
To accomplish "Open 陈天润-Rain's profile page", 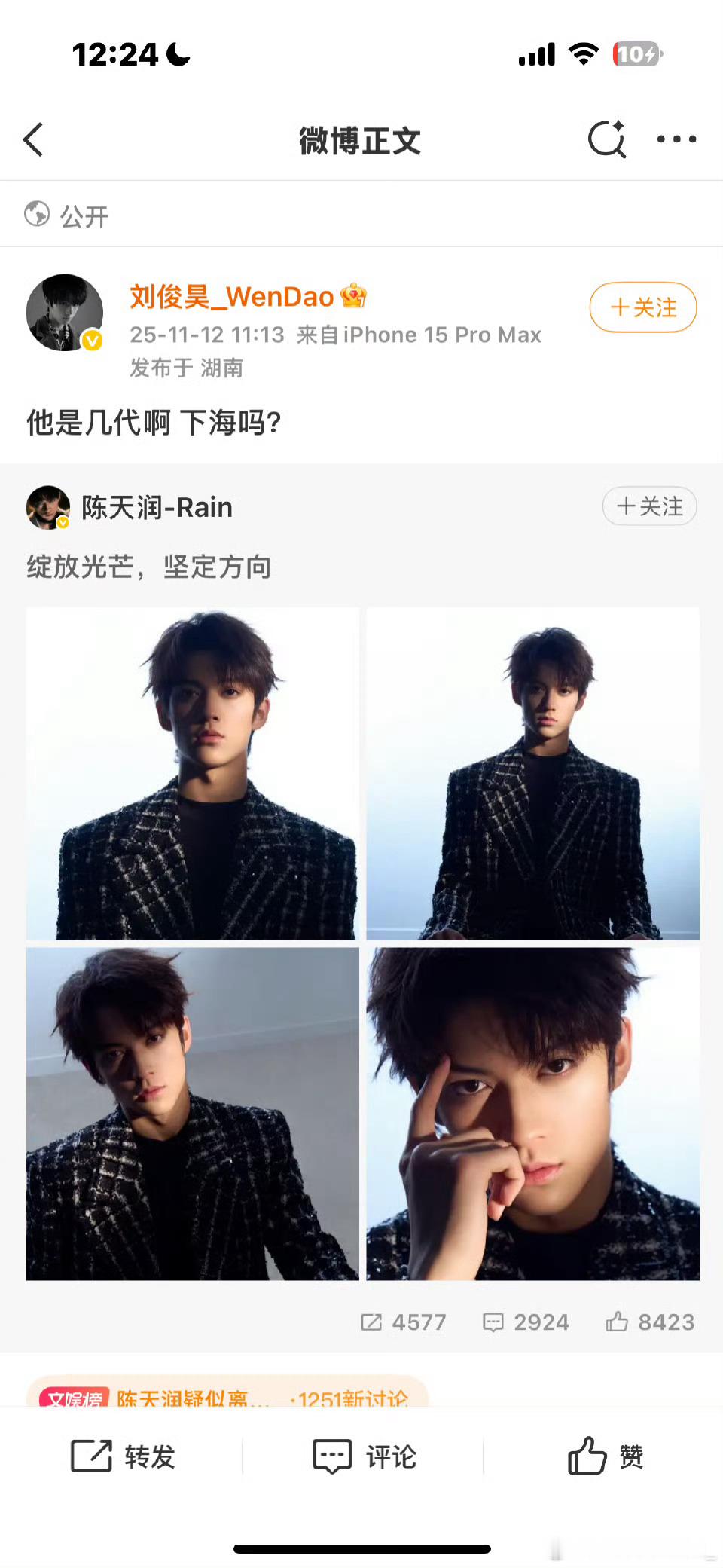I will pos(157,506).
